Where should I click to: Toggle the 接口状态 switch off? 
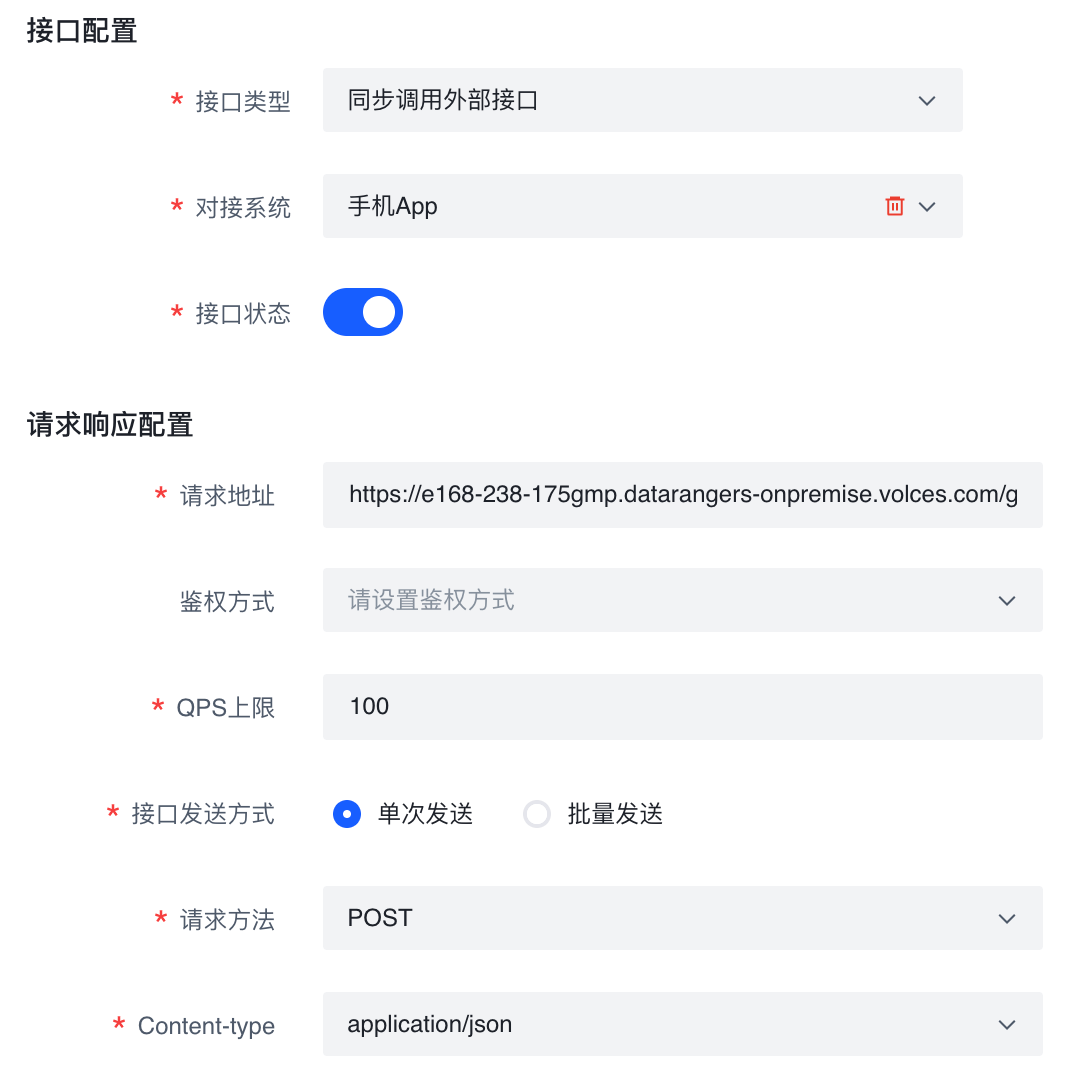point(363,312)
